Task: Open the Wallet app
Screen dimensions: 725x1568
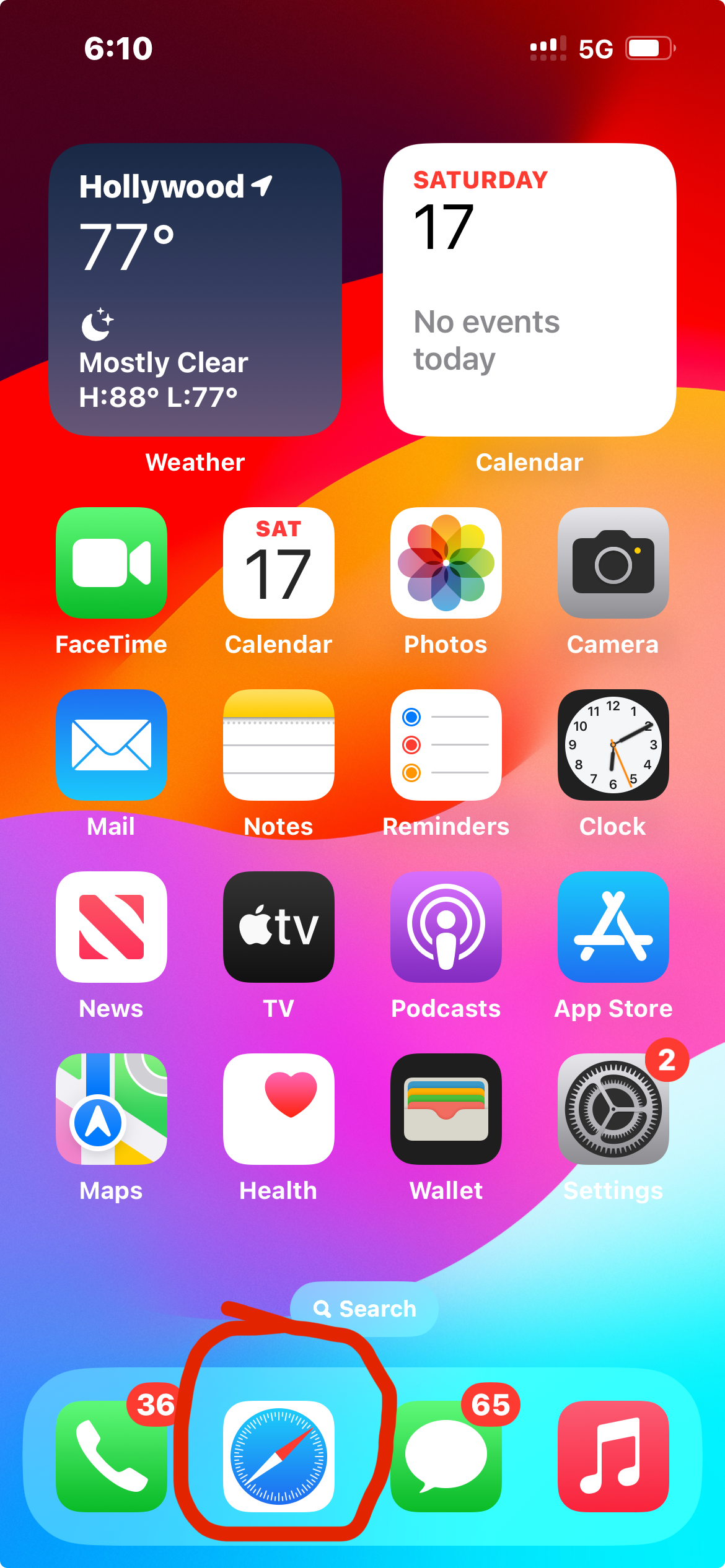Action: coord(446,1108)
